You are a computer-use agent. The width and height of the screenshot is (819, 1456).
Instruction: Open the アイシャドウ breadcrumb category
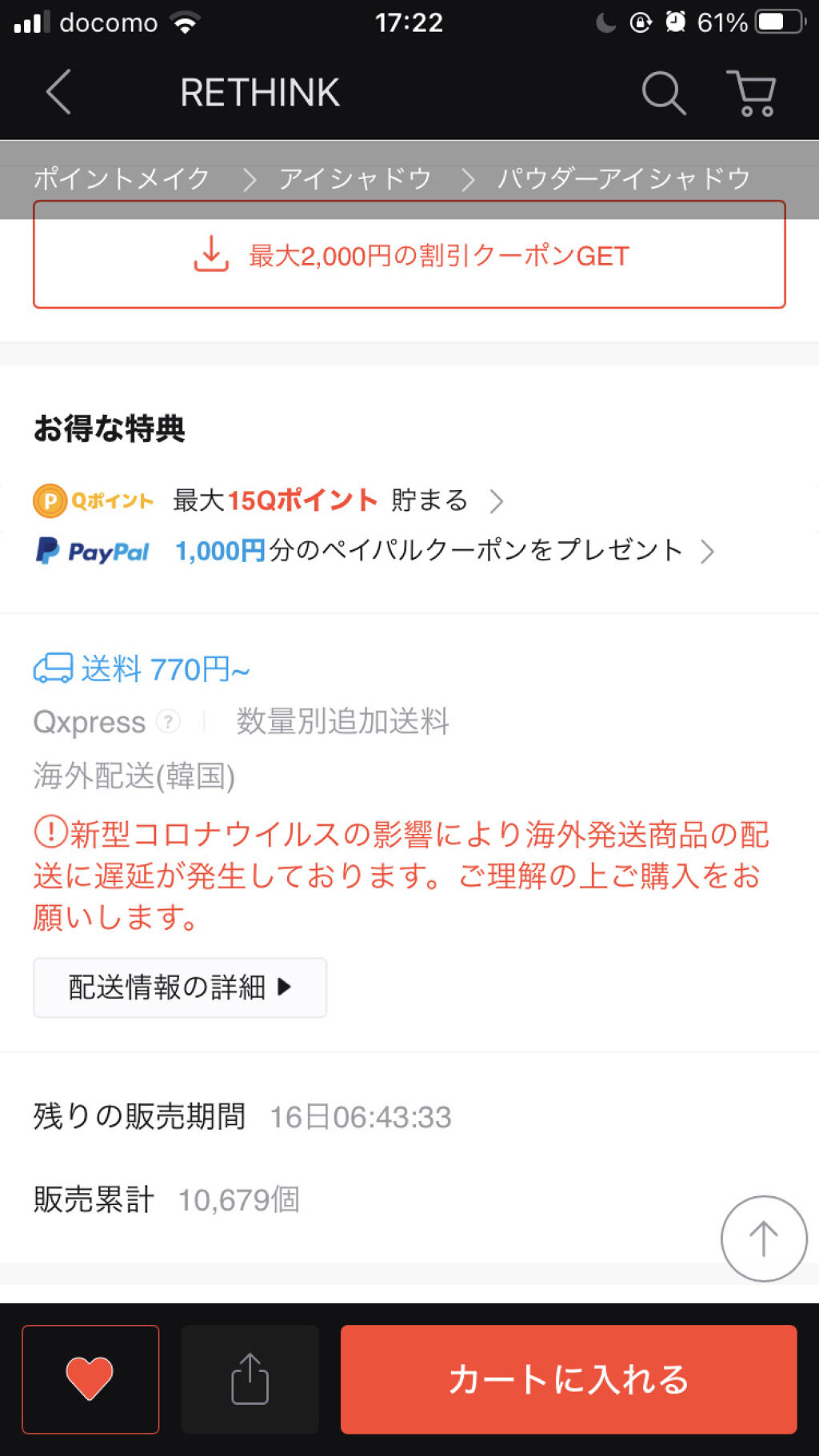point(355,178)
